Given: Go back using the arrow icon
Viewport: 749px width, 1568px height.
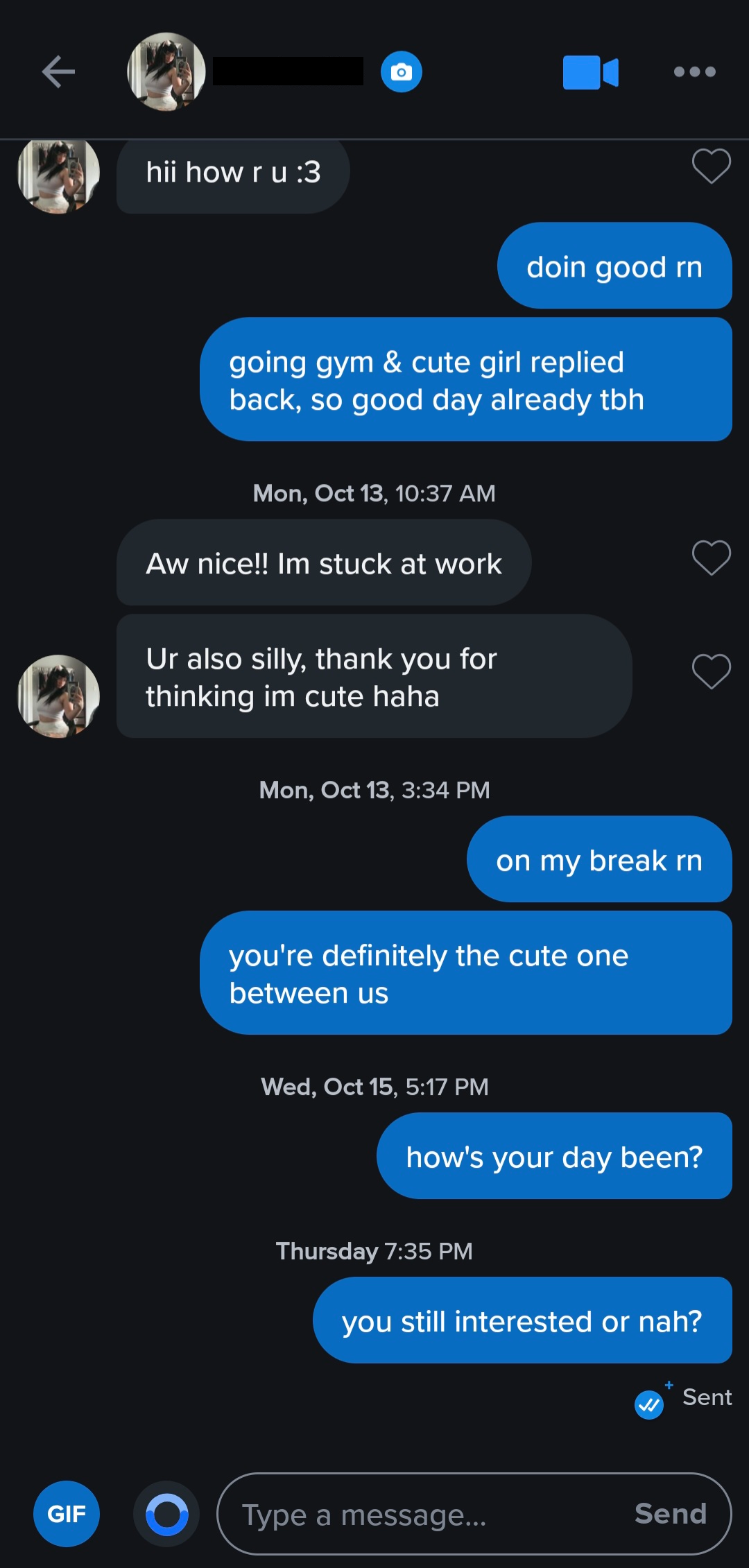Looking at the screenshot, I should 58,71.
